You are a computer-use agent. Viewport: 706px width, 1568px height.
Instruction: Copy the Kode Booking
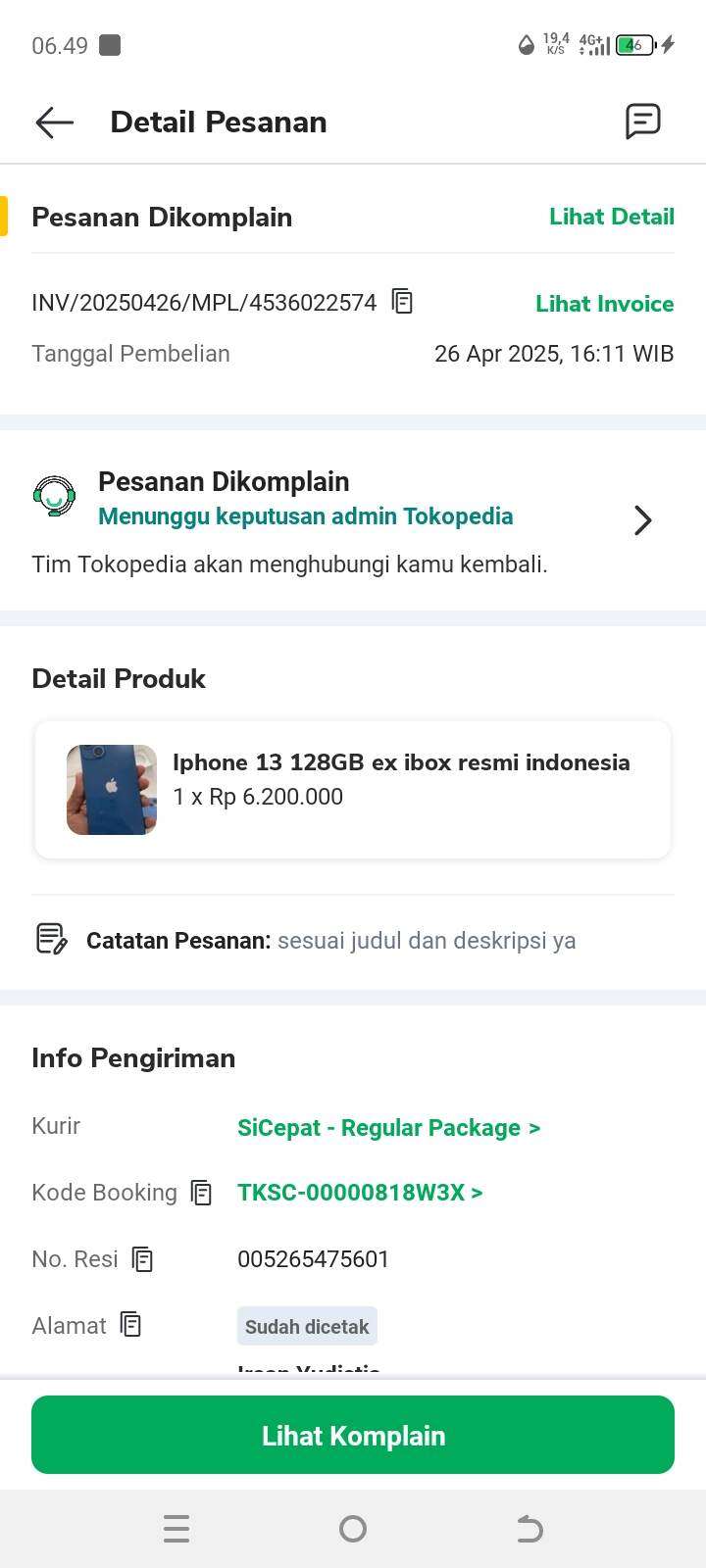[x=201, y=1193]
